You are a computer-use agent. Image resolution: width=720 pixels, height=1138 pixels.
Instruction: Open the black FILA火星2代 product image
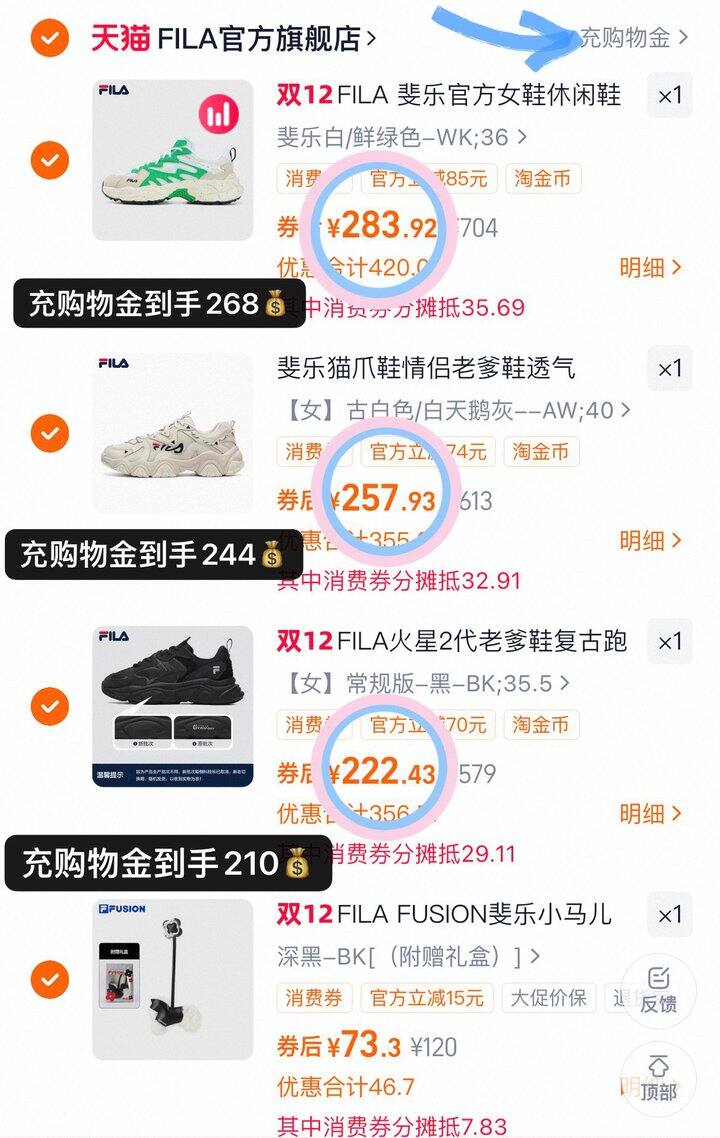tap(173, 706)
